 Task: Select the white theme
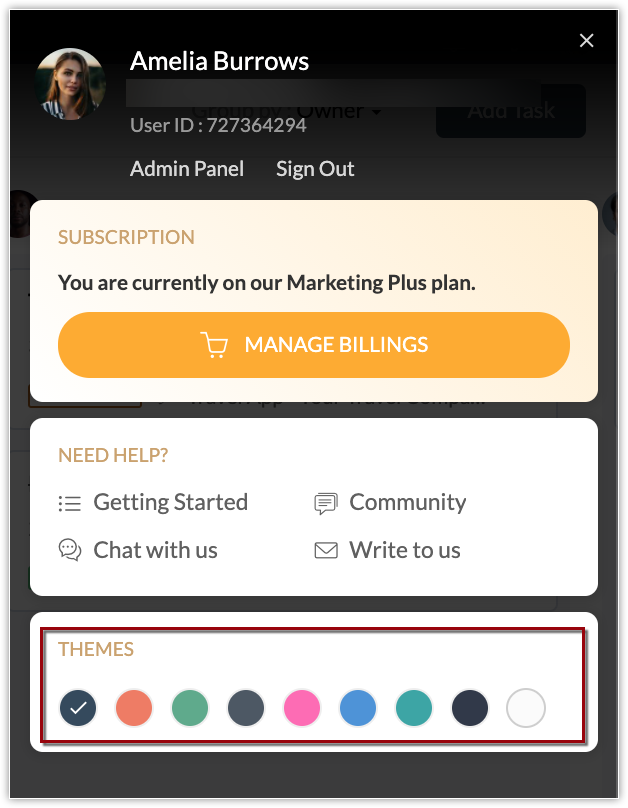click(x=526, y=707)
